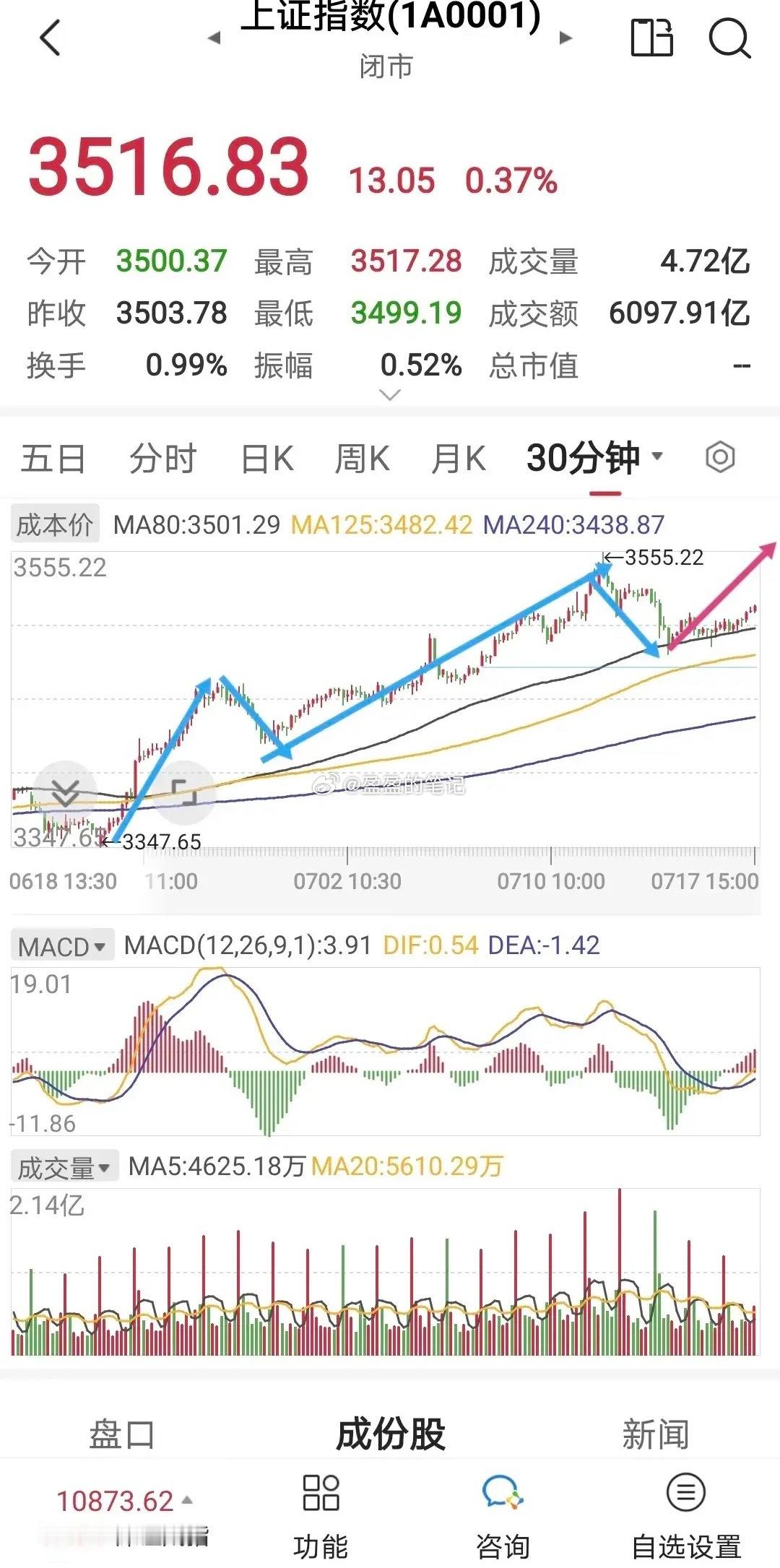Select the 月K chart tab
The image size is (780, 1568).
[458, 459]
